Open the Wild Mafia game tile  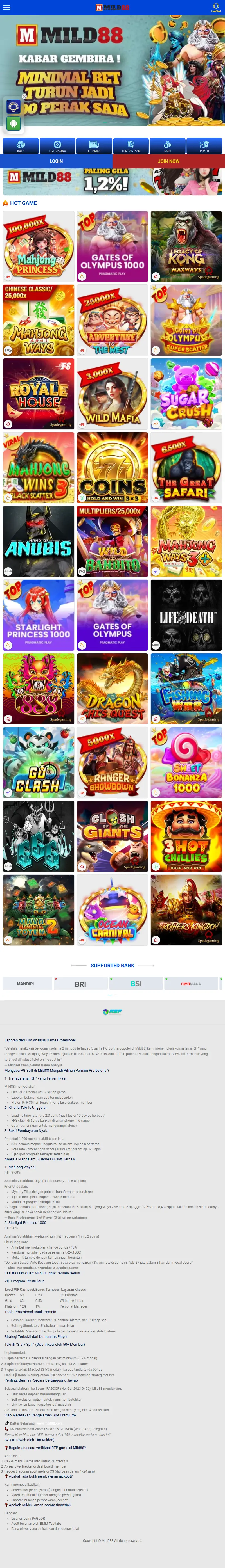point(112,394)
